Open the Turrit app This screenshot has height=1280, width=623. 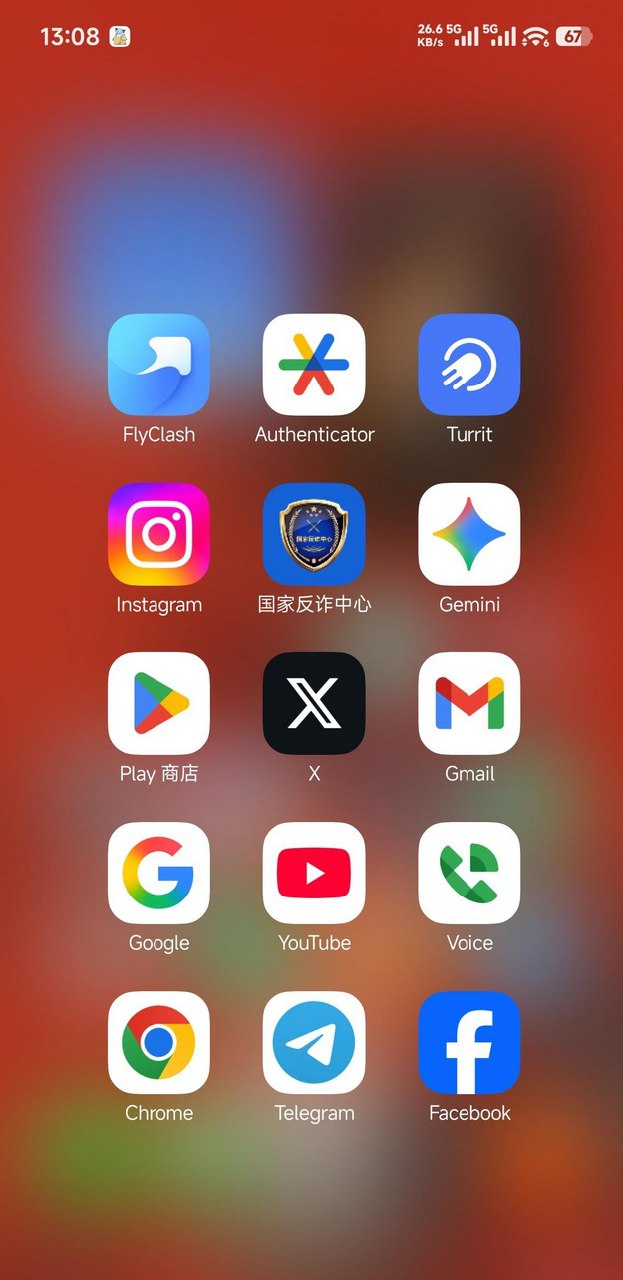point(469,364)
